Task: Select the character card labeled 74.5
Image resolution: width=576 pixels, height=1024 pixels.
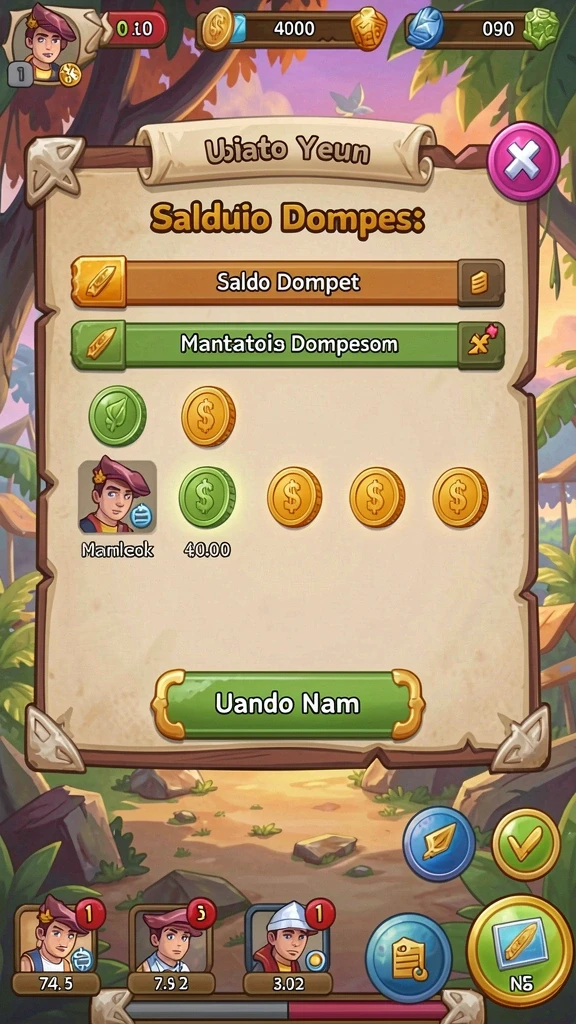Action: coord(56,946)
